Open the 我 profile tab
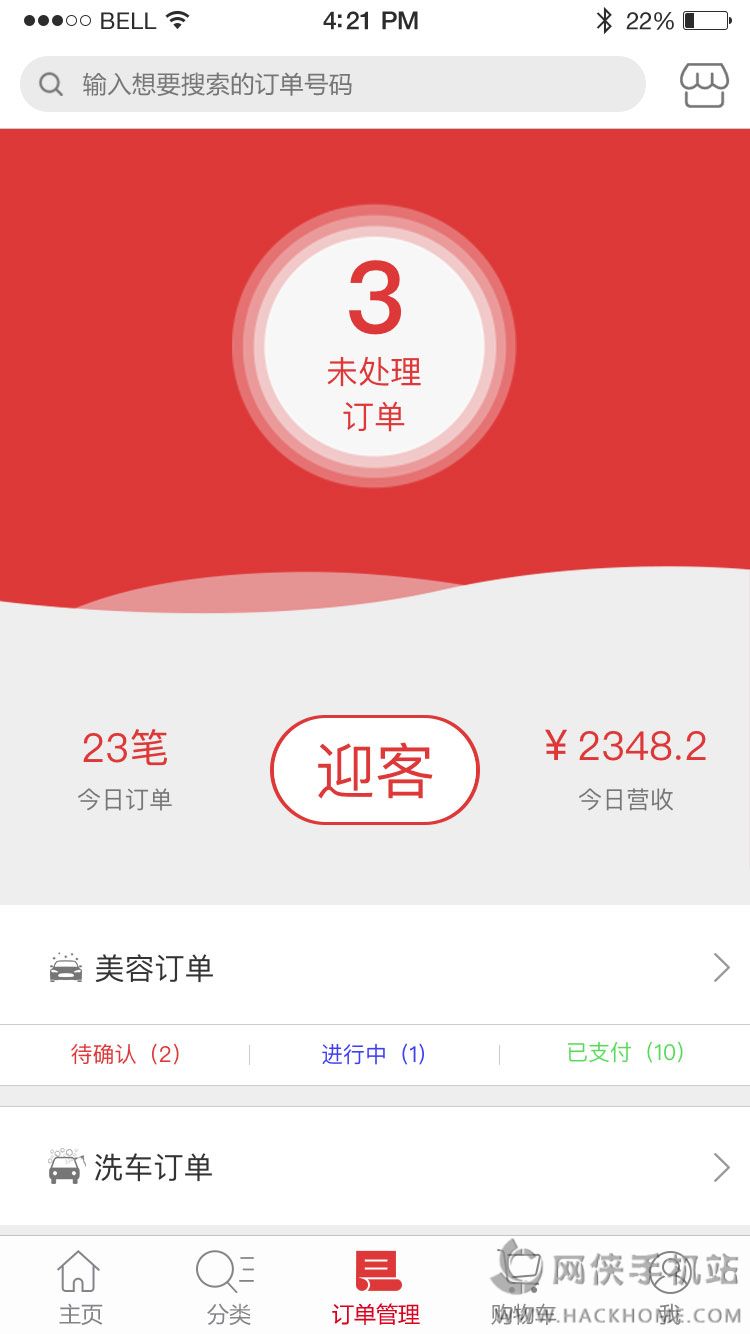Screen dimensions: 750x1334 pyautogui.click(x=670, y=1288)
